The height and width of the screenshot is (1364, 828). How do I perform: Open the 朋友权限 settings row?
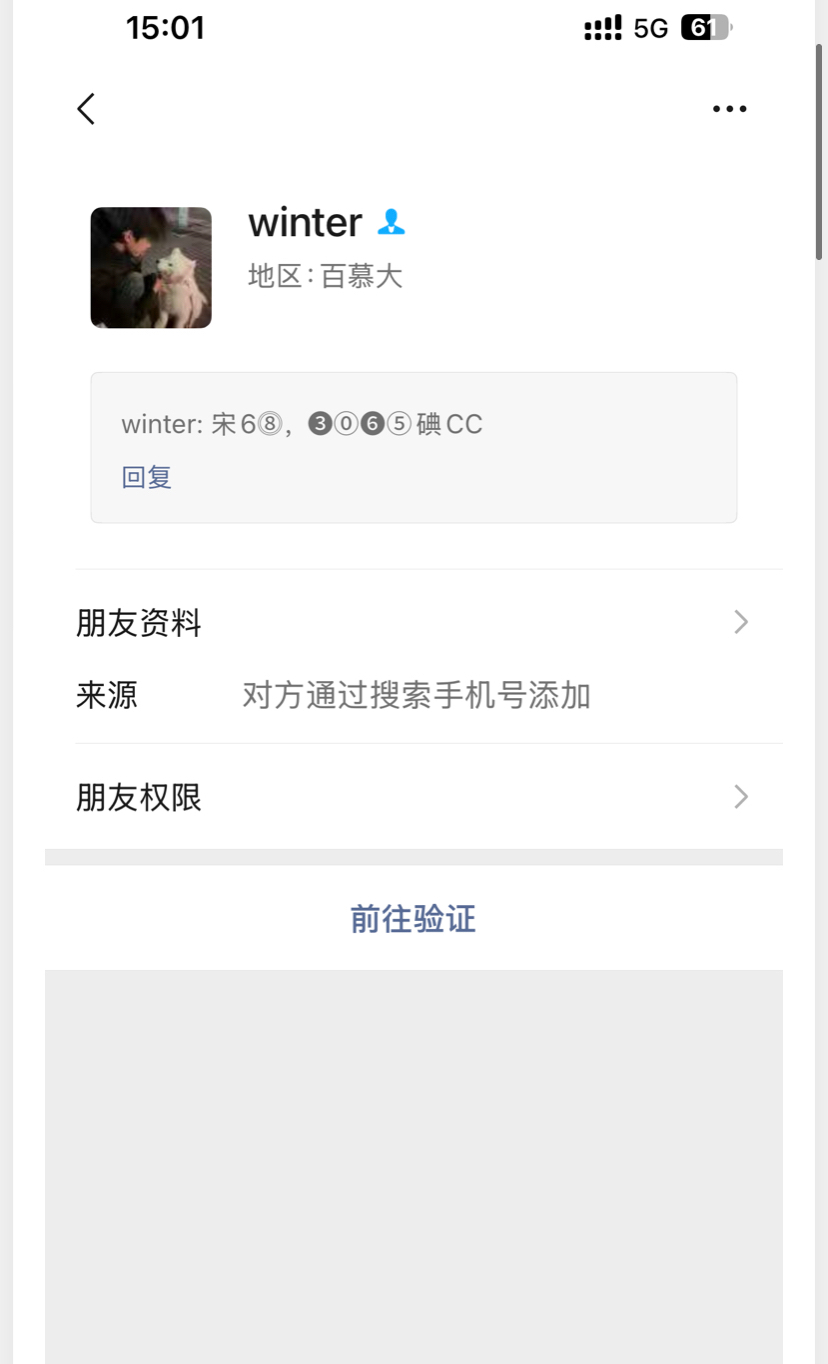(x=413, y=797)
